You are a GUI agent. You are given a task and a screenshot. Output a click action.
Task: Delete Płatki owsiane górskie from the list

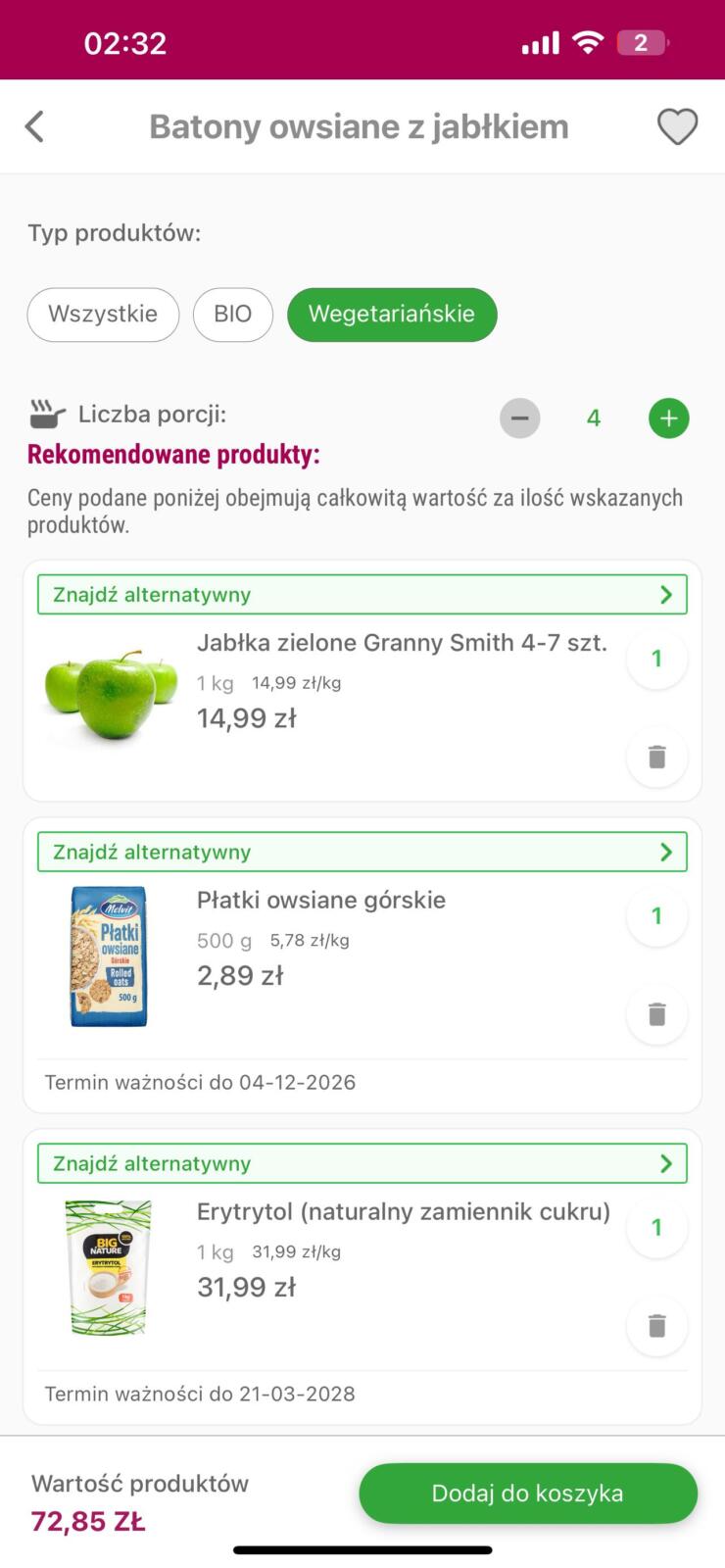(656, 1014)
